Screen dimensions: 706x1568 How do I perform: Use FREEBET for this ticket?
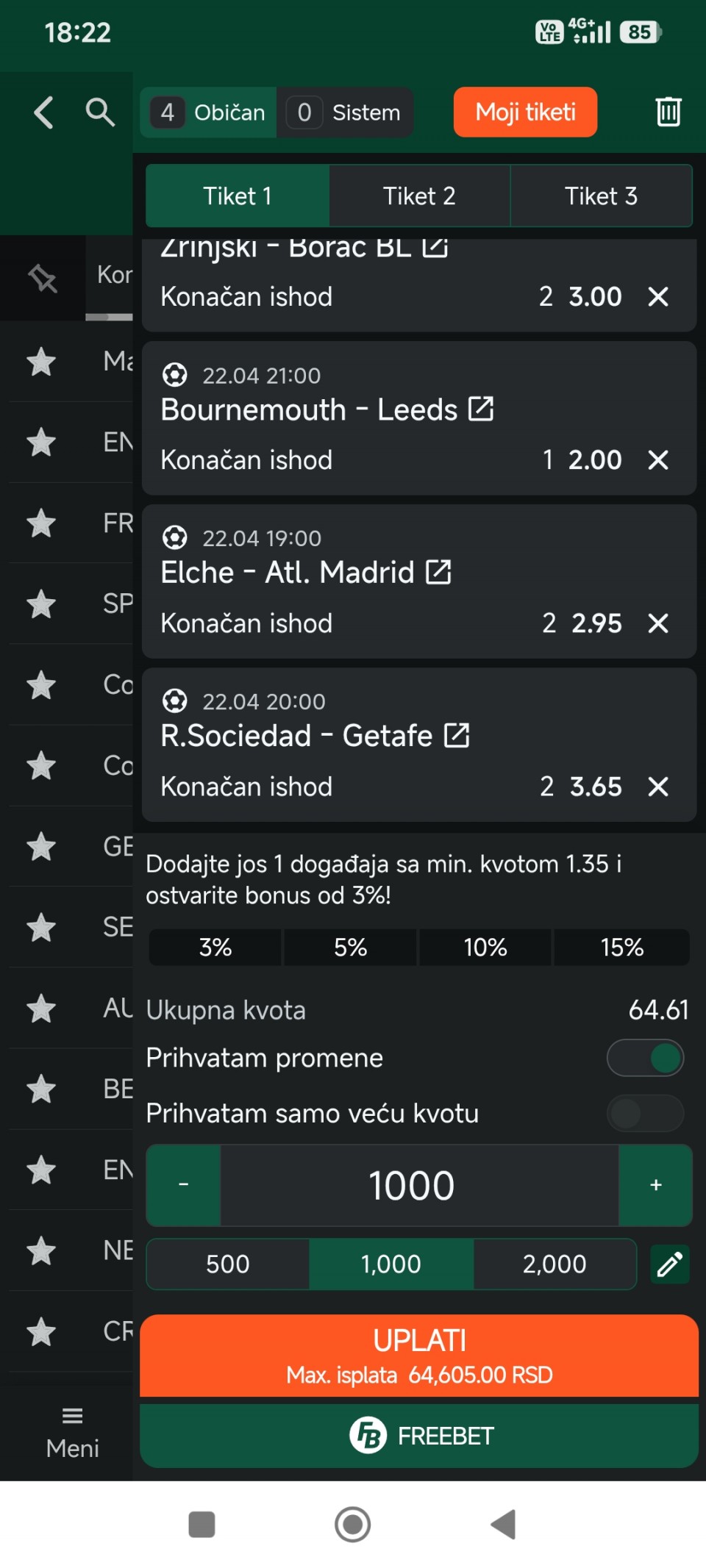419,1436
